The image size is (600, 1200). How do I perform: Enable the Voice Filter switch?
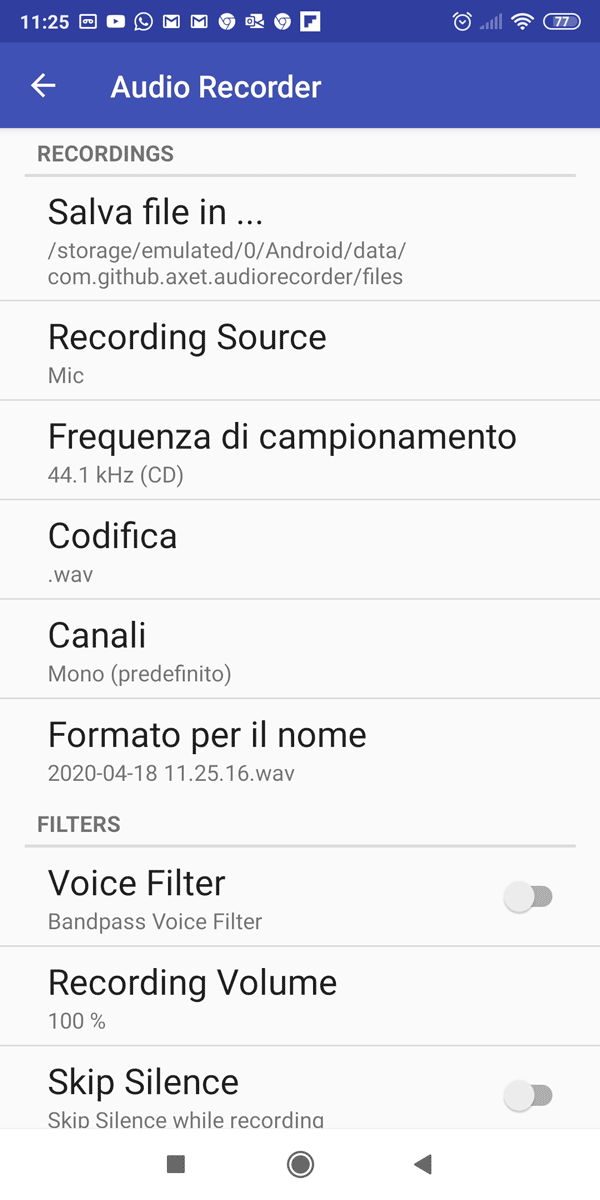(x=528, y=897)
